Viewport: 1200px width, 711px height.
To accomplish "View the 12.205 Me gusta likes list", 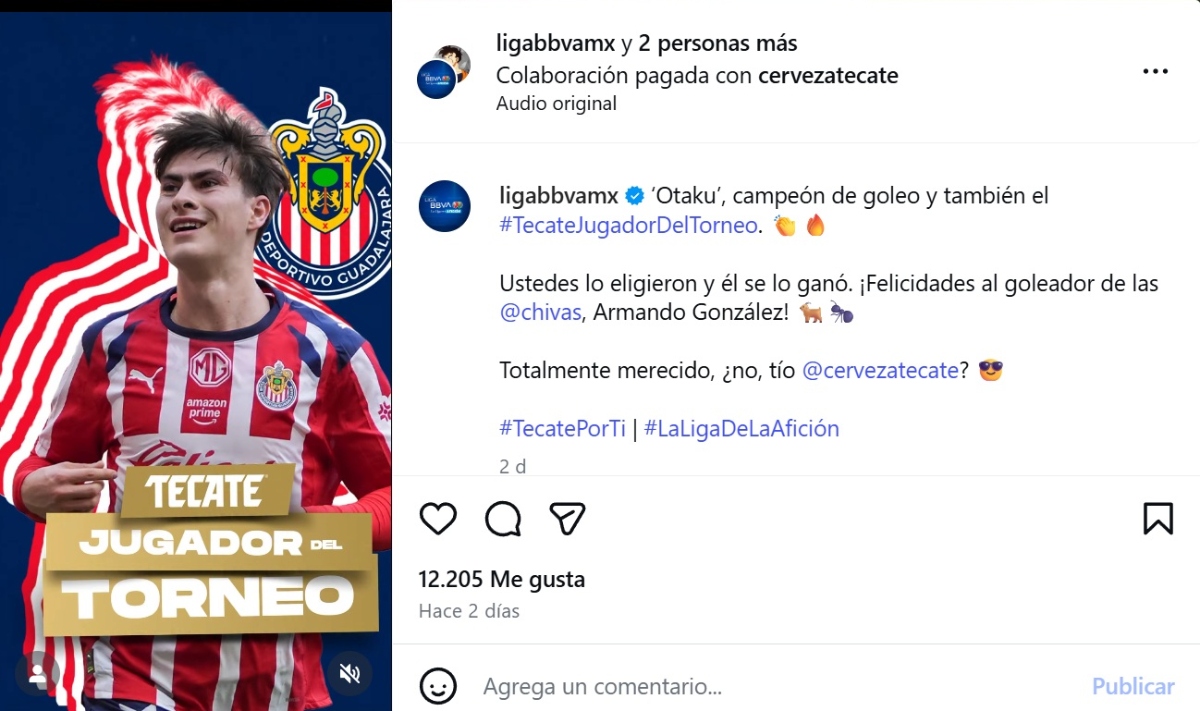I will click(501, 580).
